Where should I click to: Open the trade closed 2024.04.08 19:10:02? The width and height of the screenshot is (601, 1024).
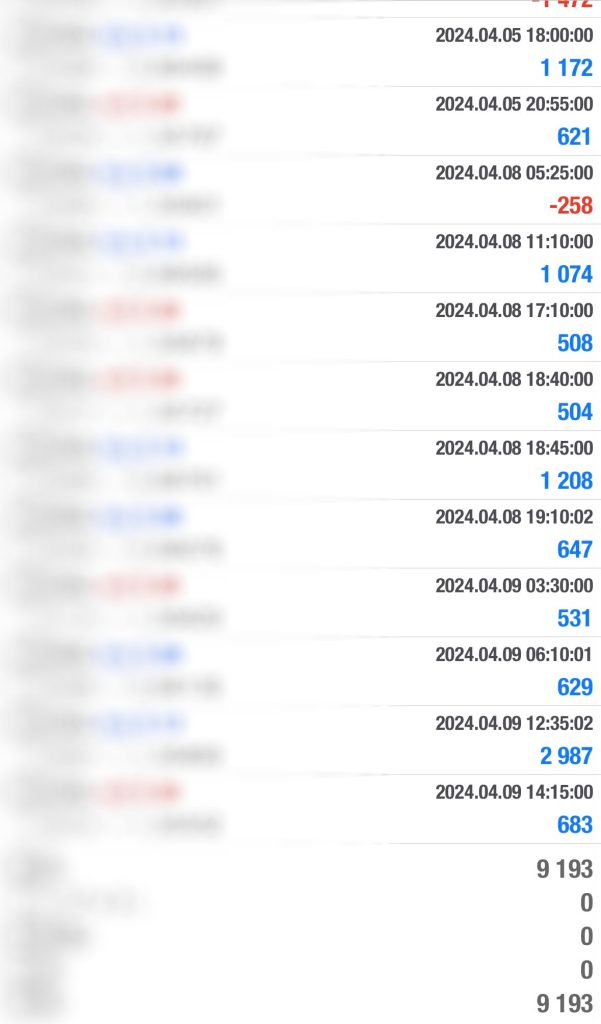pyautogui.click(x=300, y=535)
